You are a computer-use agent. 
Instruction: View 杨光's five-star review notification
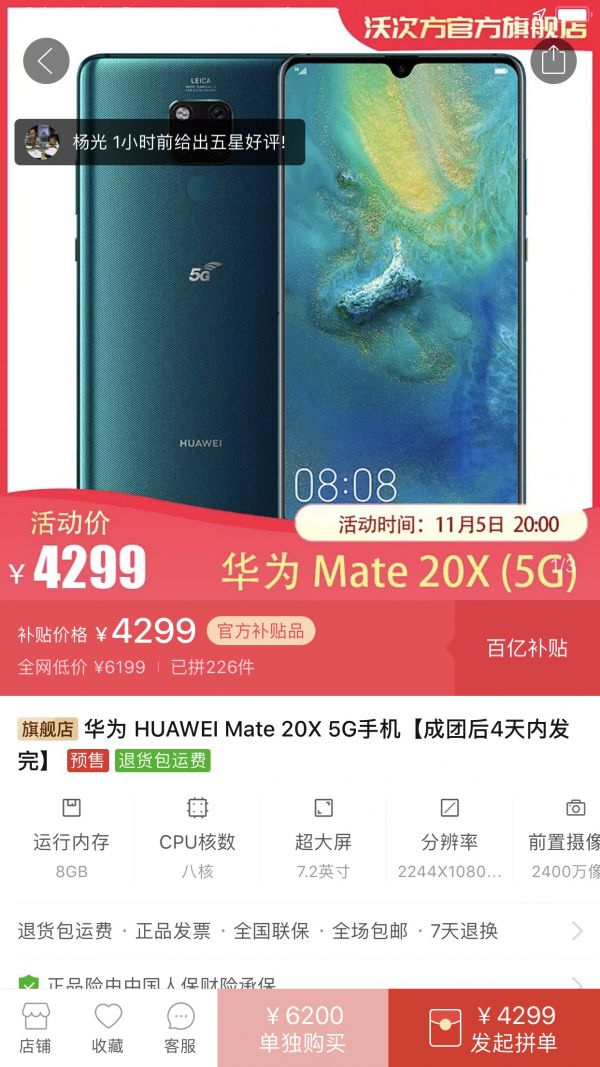pos(160,142)
